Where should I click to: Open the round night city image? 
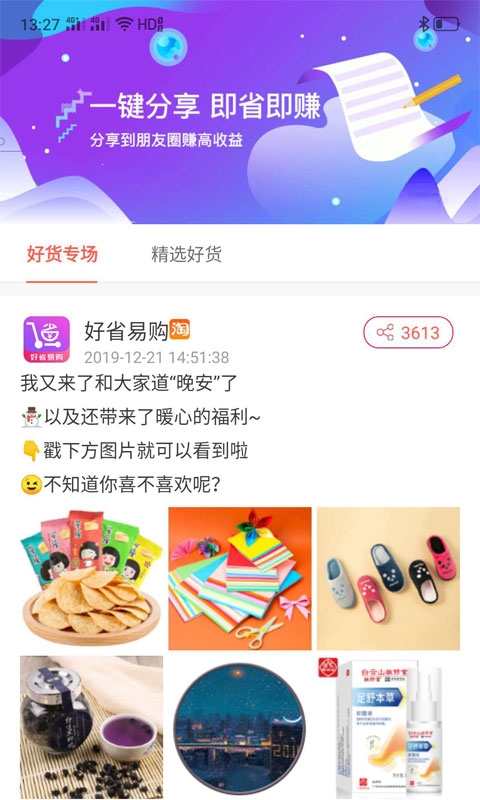[x=240, y=728]
